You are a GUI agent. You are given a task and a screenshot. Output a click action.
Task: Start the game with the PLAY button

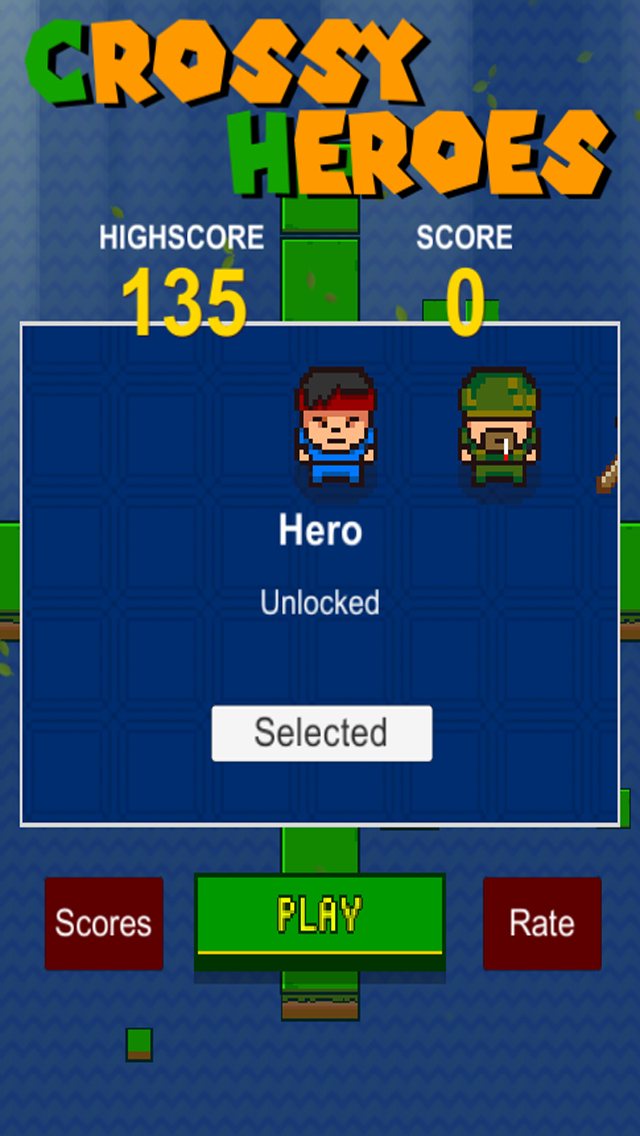point(319,915)
